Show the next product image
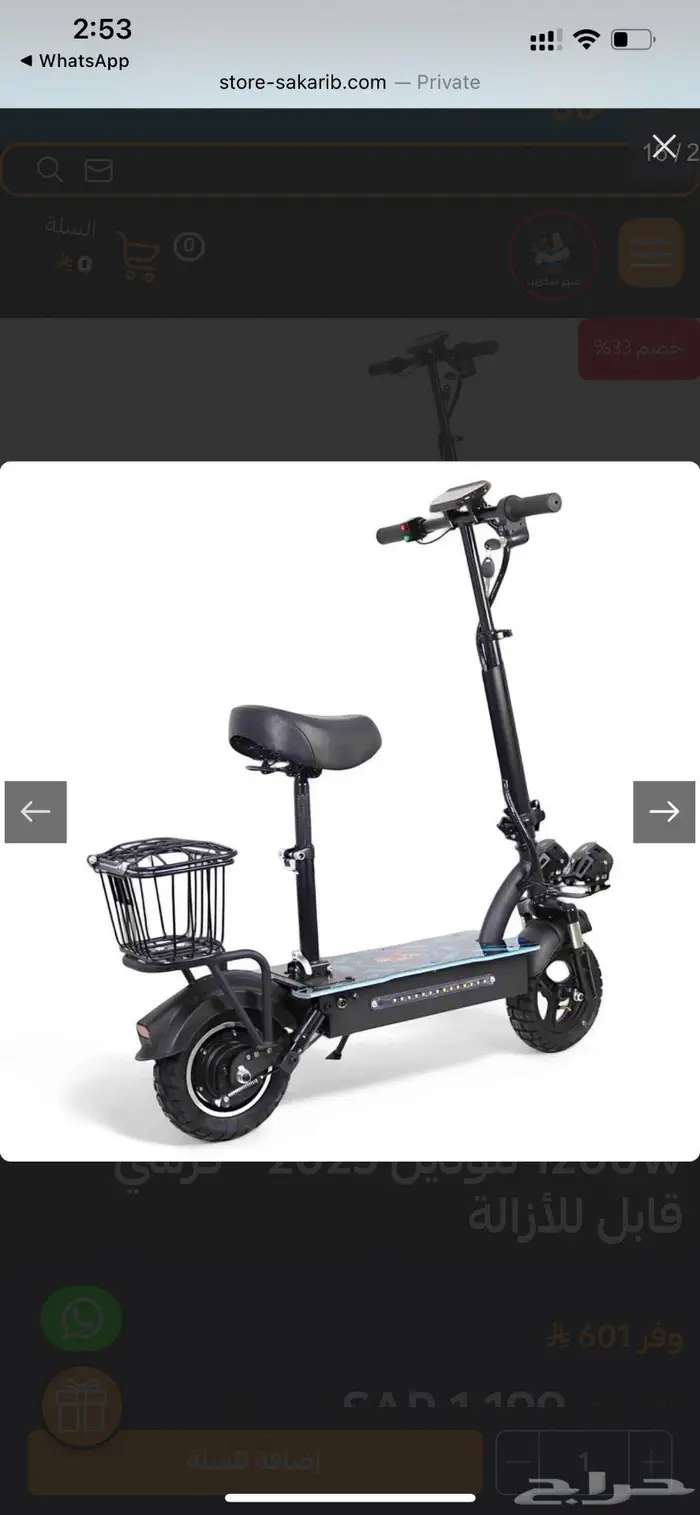 [x=664, y=812]
